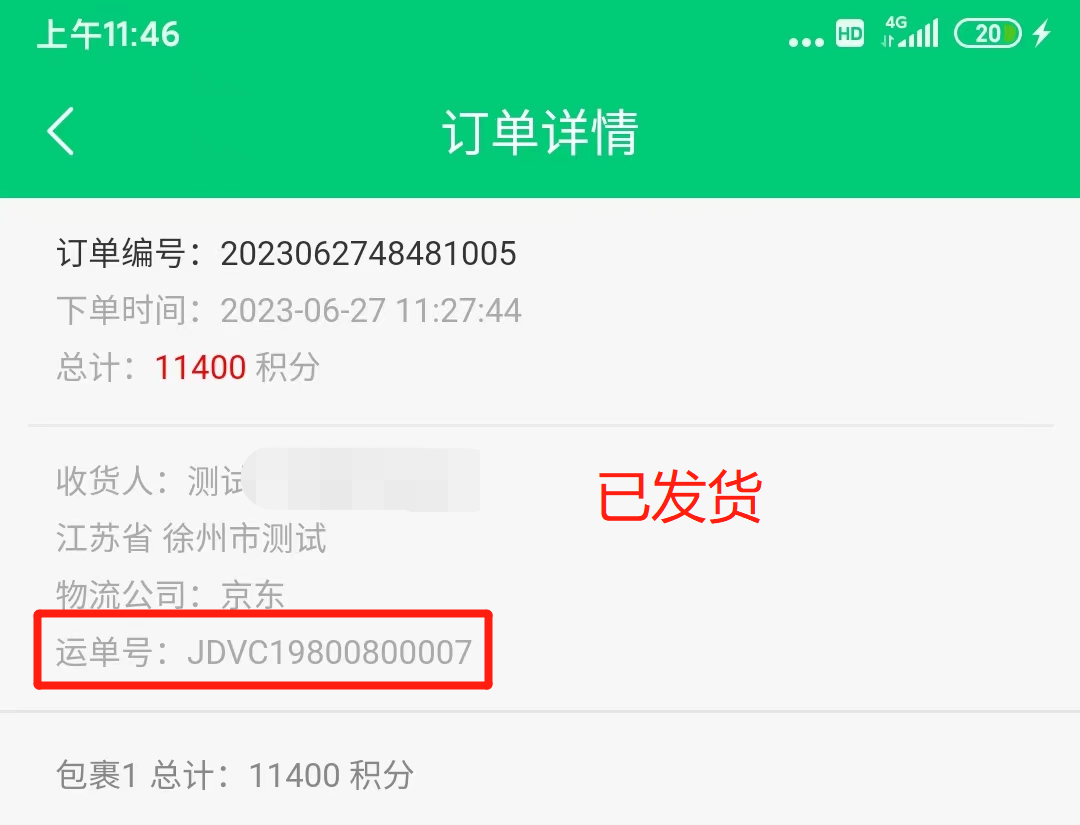The width and height of the screenshot is (1080, 825).
Task: Go back from the order details page
Action: [x=61, y=132]
